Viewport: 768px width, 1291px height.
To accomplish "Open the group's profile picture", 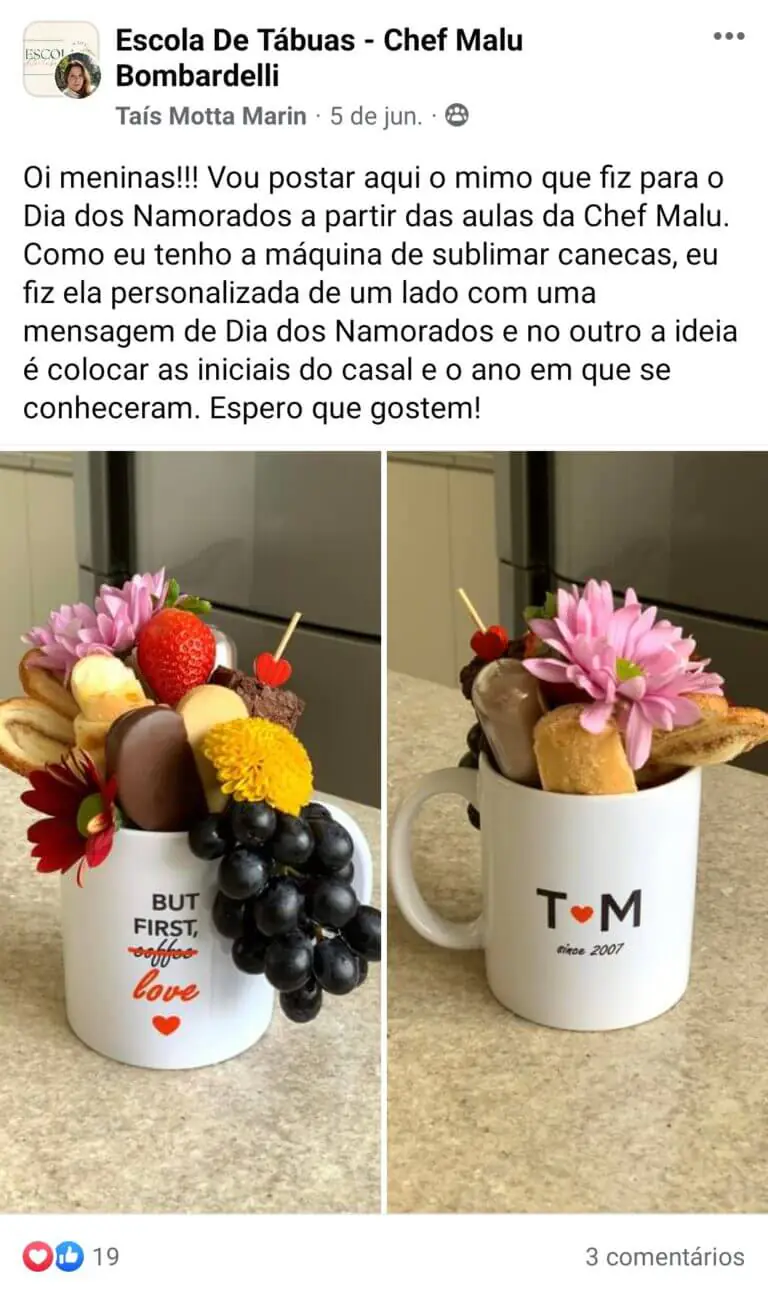I will (61, 60).
